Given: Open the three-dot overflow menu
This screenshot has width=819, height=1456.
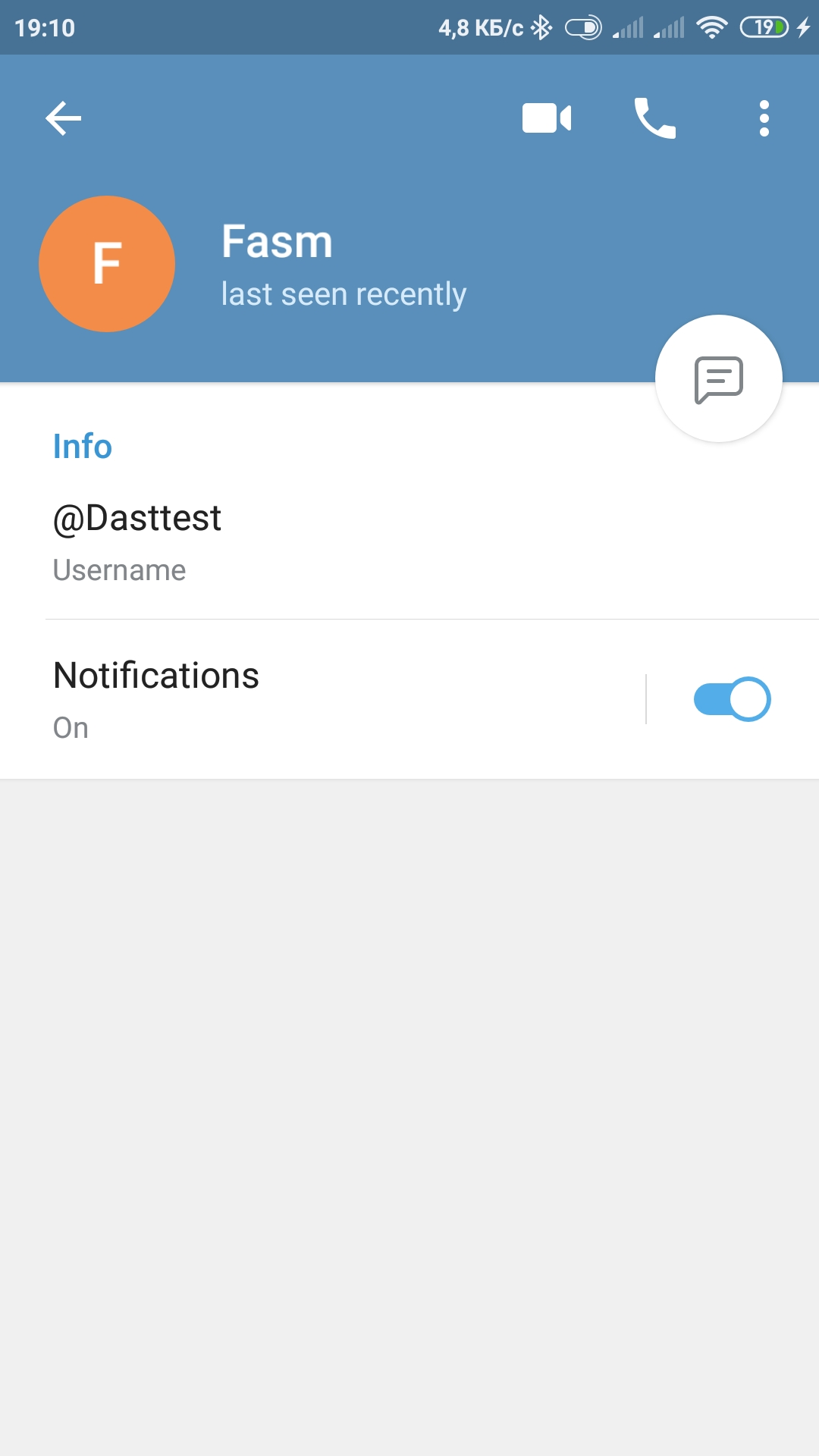Looking at the screenshot, I should coord(764,118).
